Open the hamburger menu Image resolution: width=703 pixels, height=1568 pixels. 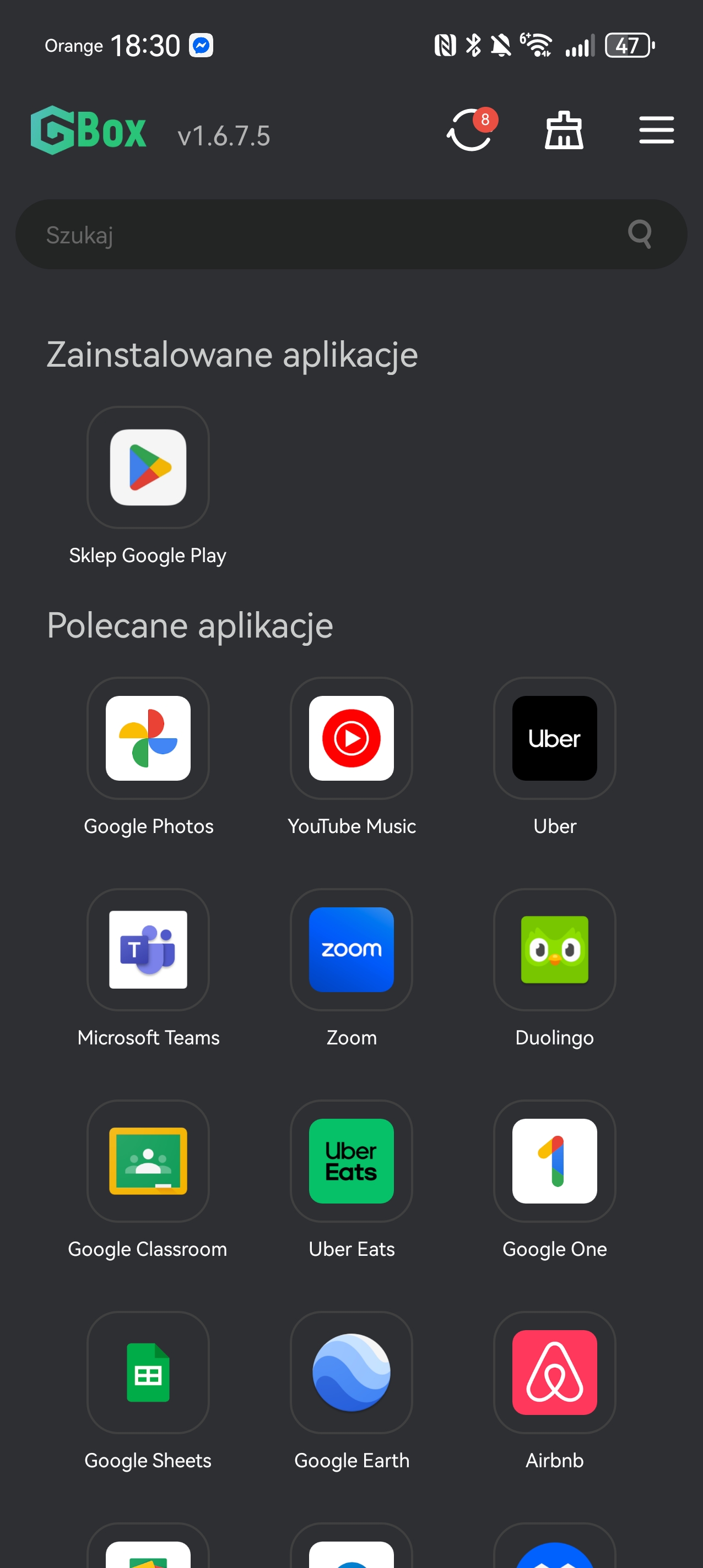click(656, 129)
